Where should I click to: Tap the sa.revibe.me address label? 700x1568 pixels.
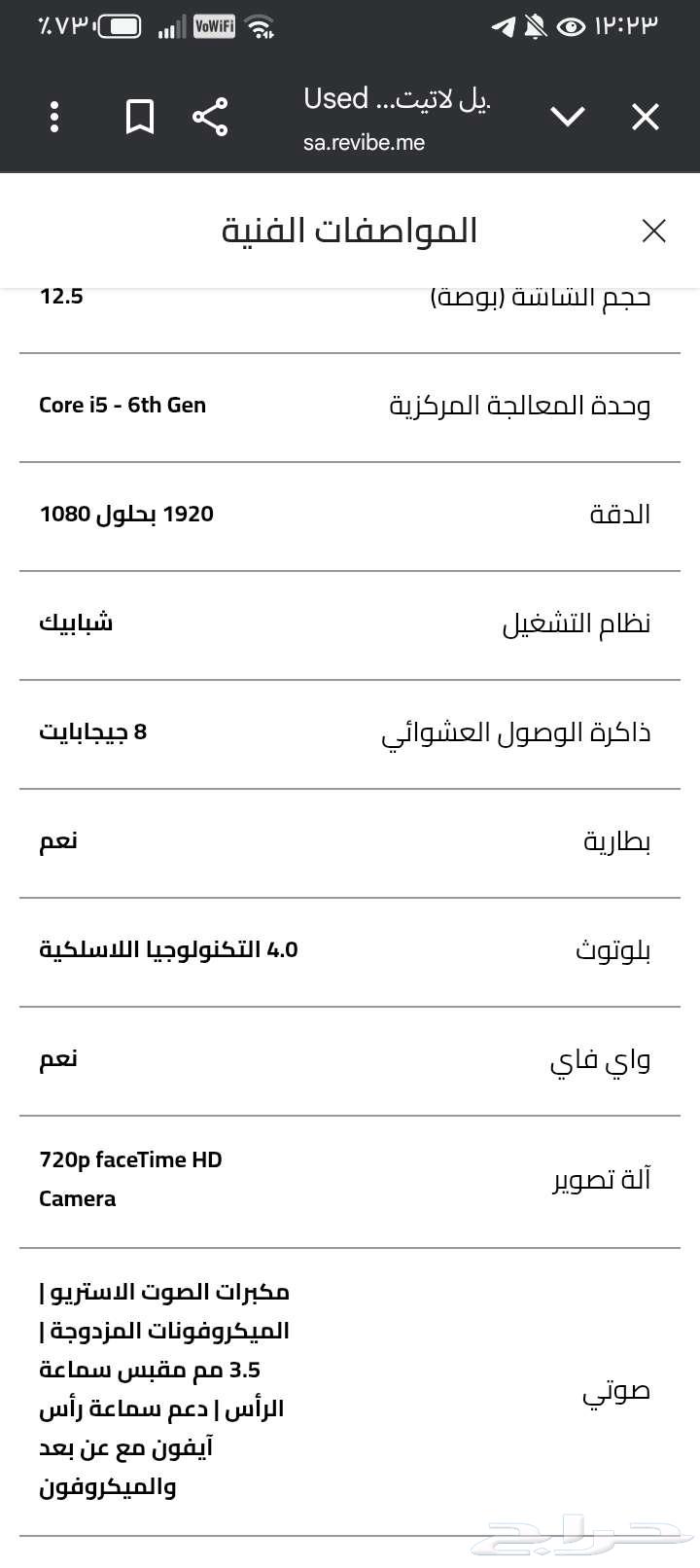367,142
